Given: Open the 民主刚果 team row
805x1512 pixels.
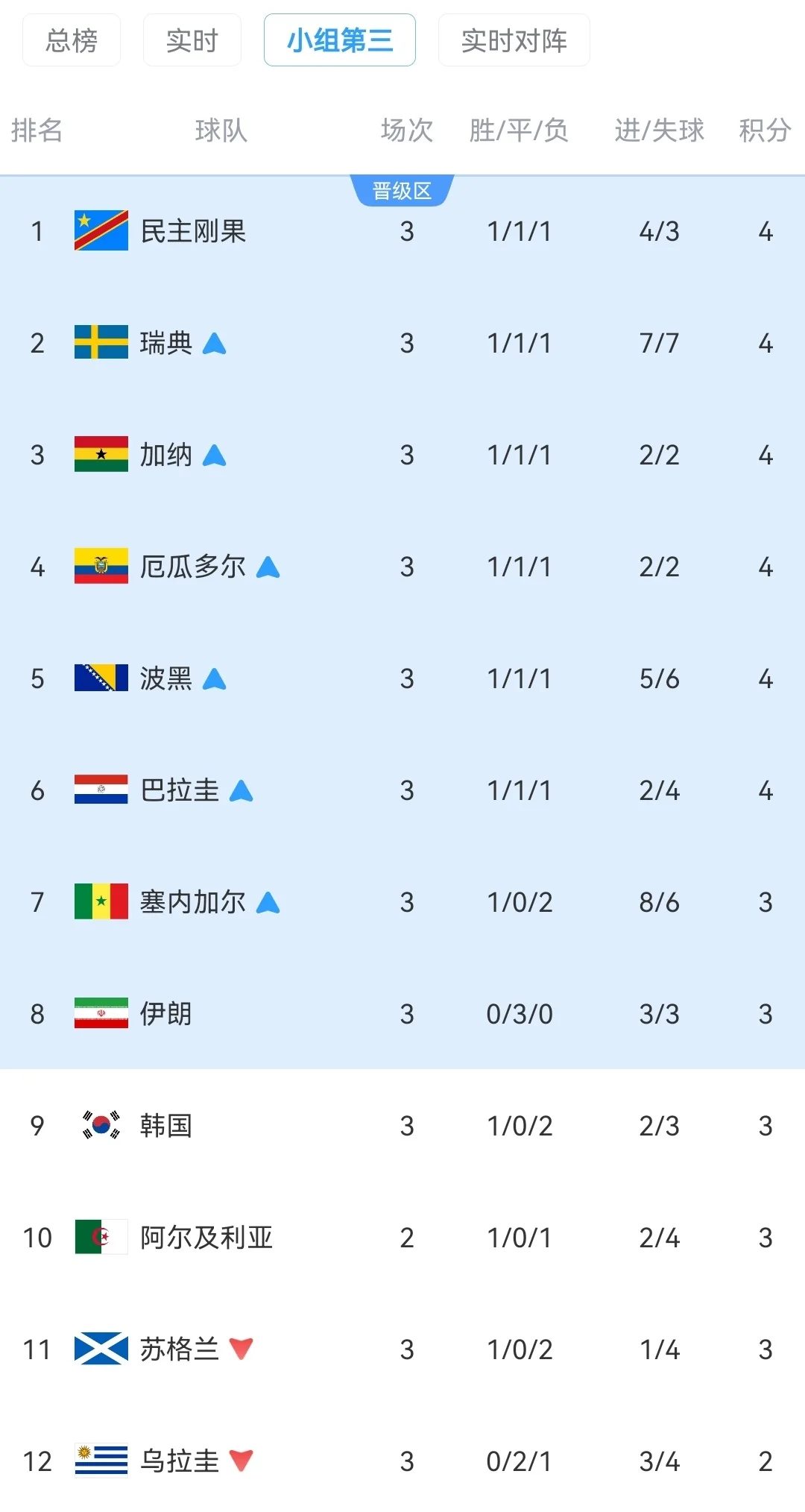Looking at the screenshot, I should (402, 231).
